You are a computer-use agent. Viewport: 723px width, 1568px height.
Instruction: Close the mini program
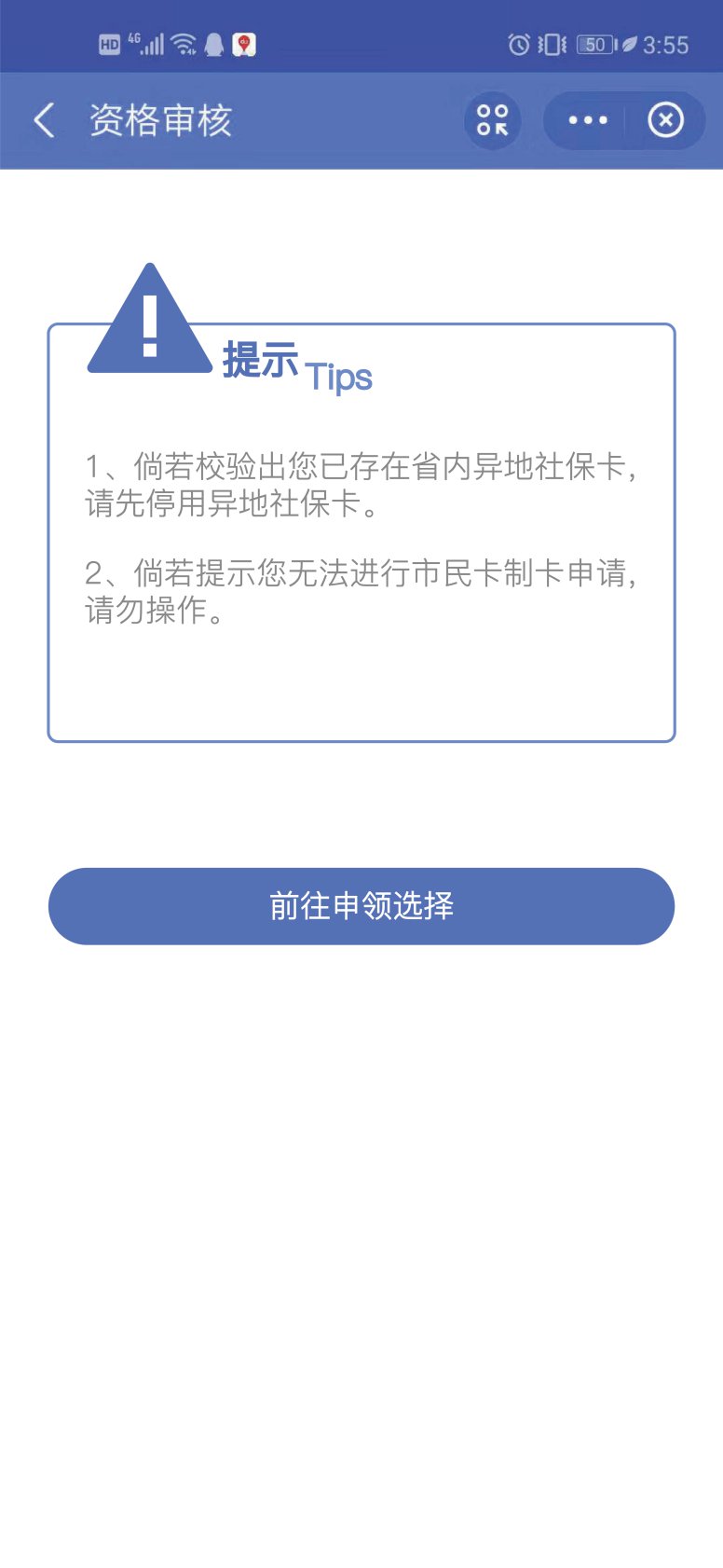point(665,120)
